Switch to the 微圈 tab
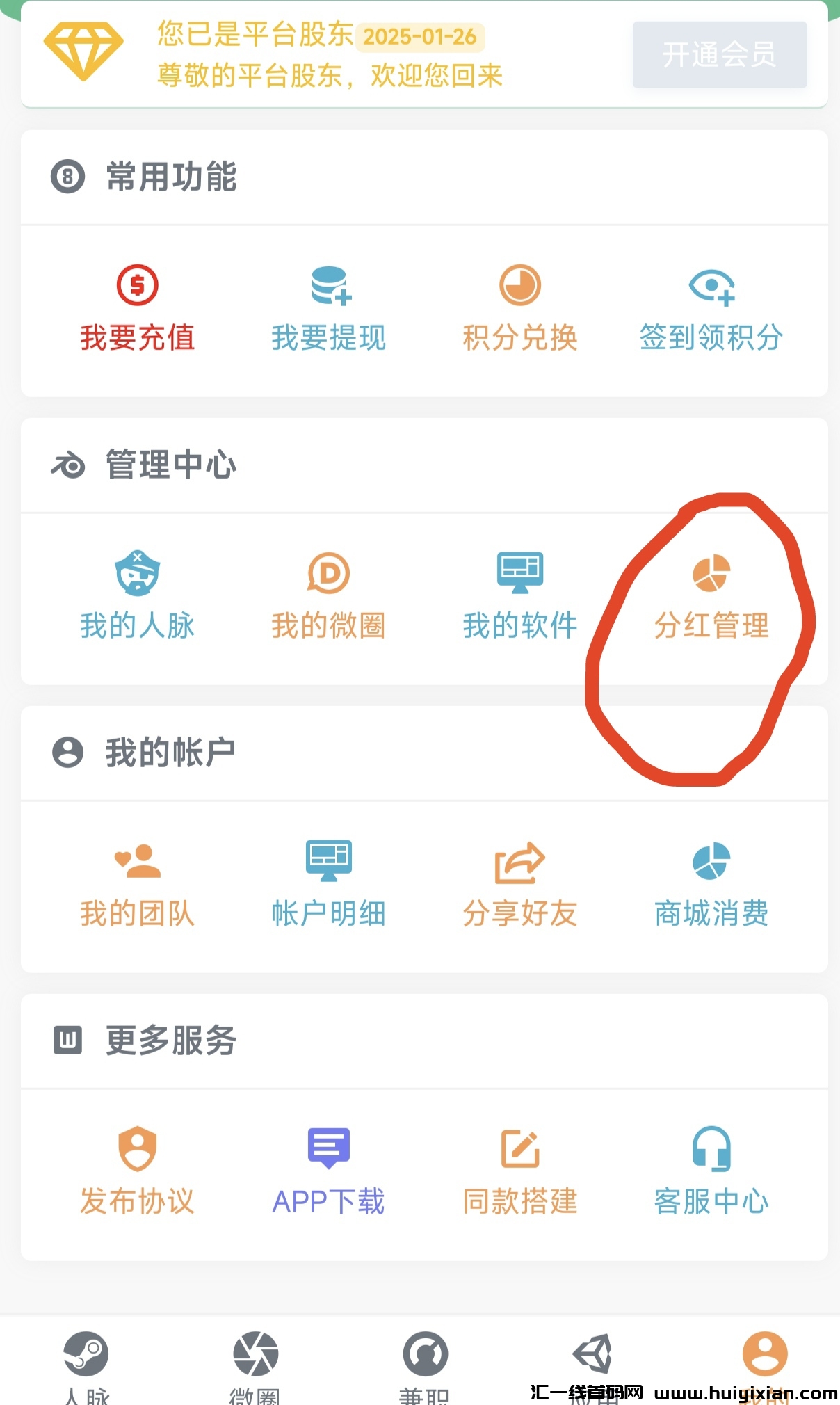840x1405 pixels. pyautogui.click(x=255, y=1365)
